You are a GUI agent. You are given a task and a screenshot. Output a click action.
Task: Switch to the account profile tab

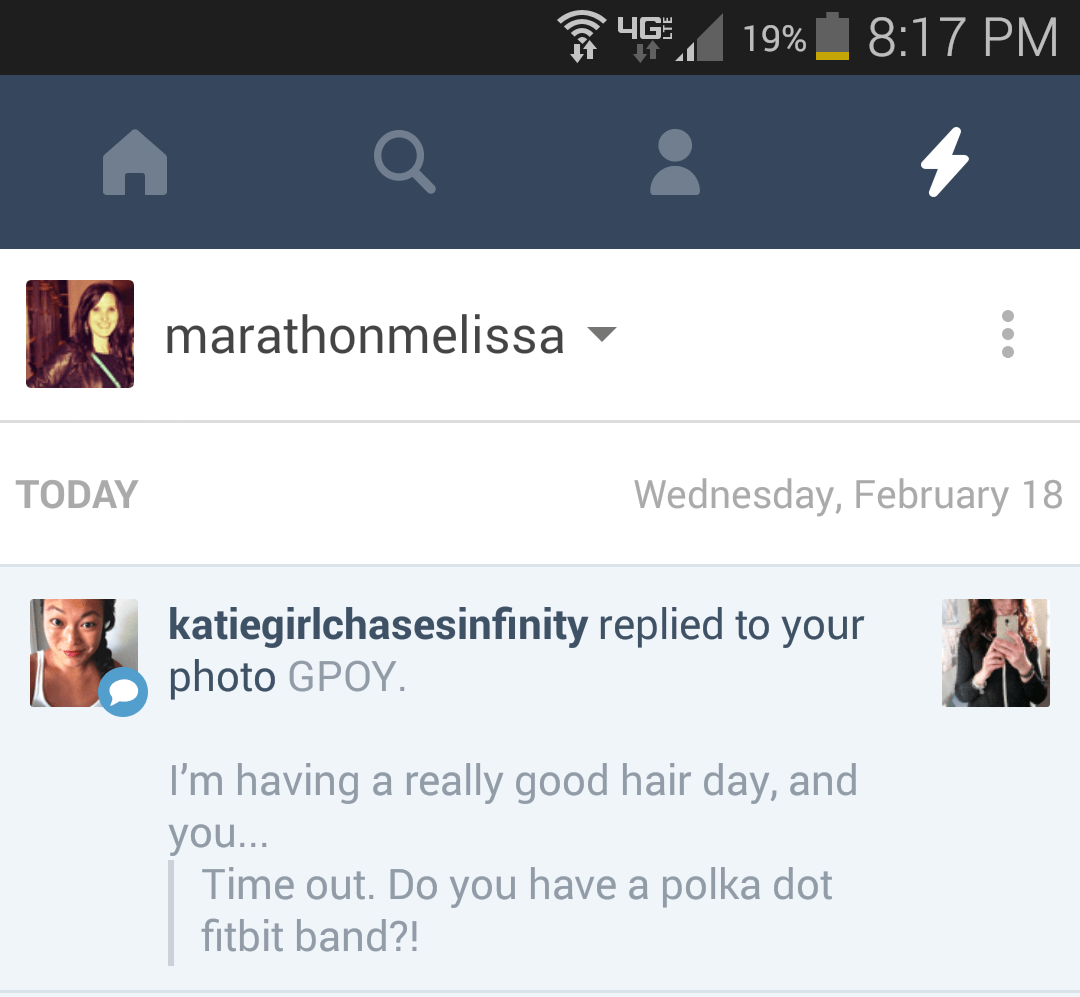pos(675,162)
